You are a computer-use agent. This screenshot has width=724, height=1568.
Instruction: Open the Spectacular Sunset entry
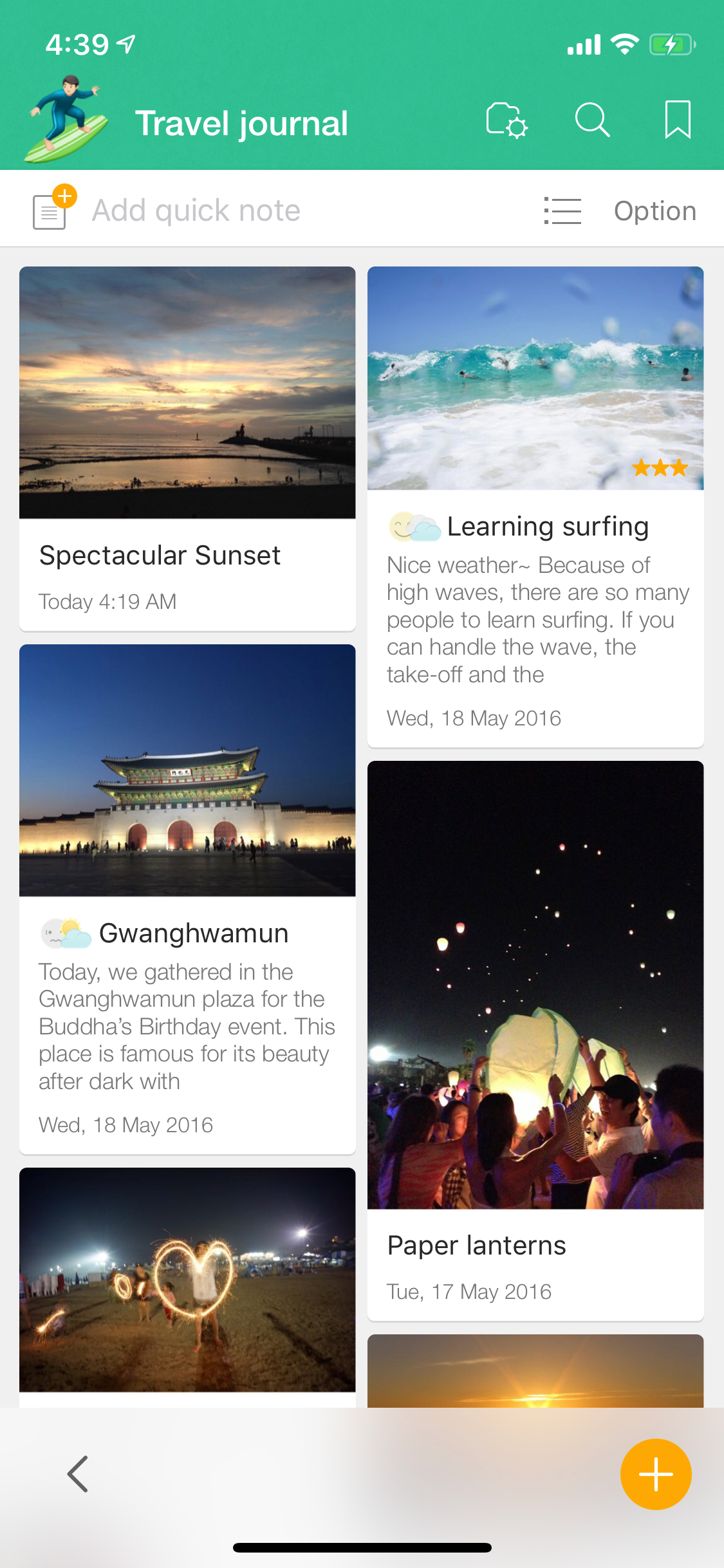pos(187,448)
